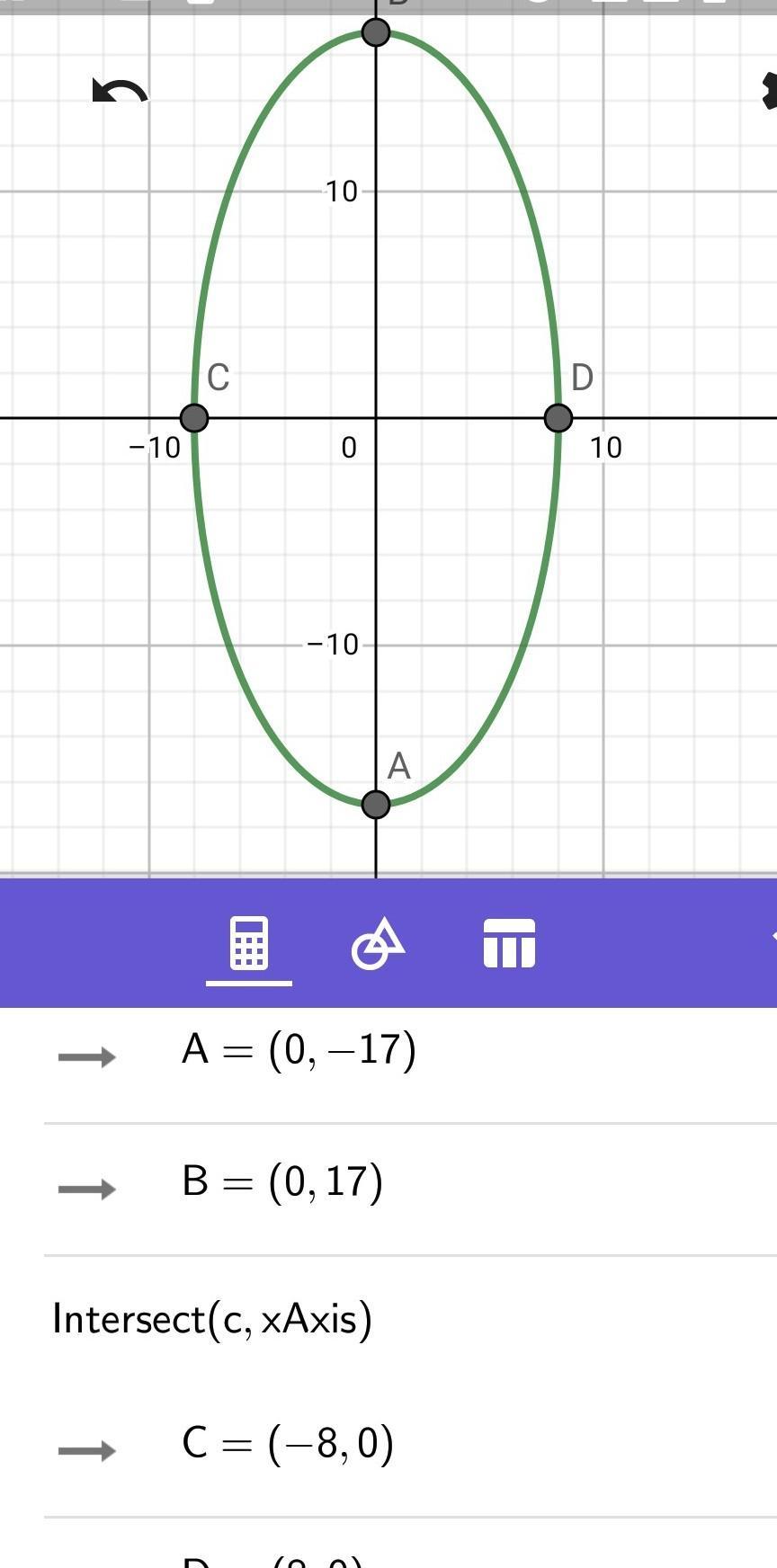Image resolution: width=777 pixels, height=1568 pixels.
Task: Select point D on the graph
Action: pos(558,418)
